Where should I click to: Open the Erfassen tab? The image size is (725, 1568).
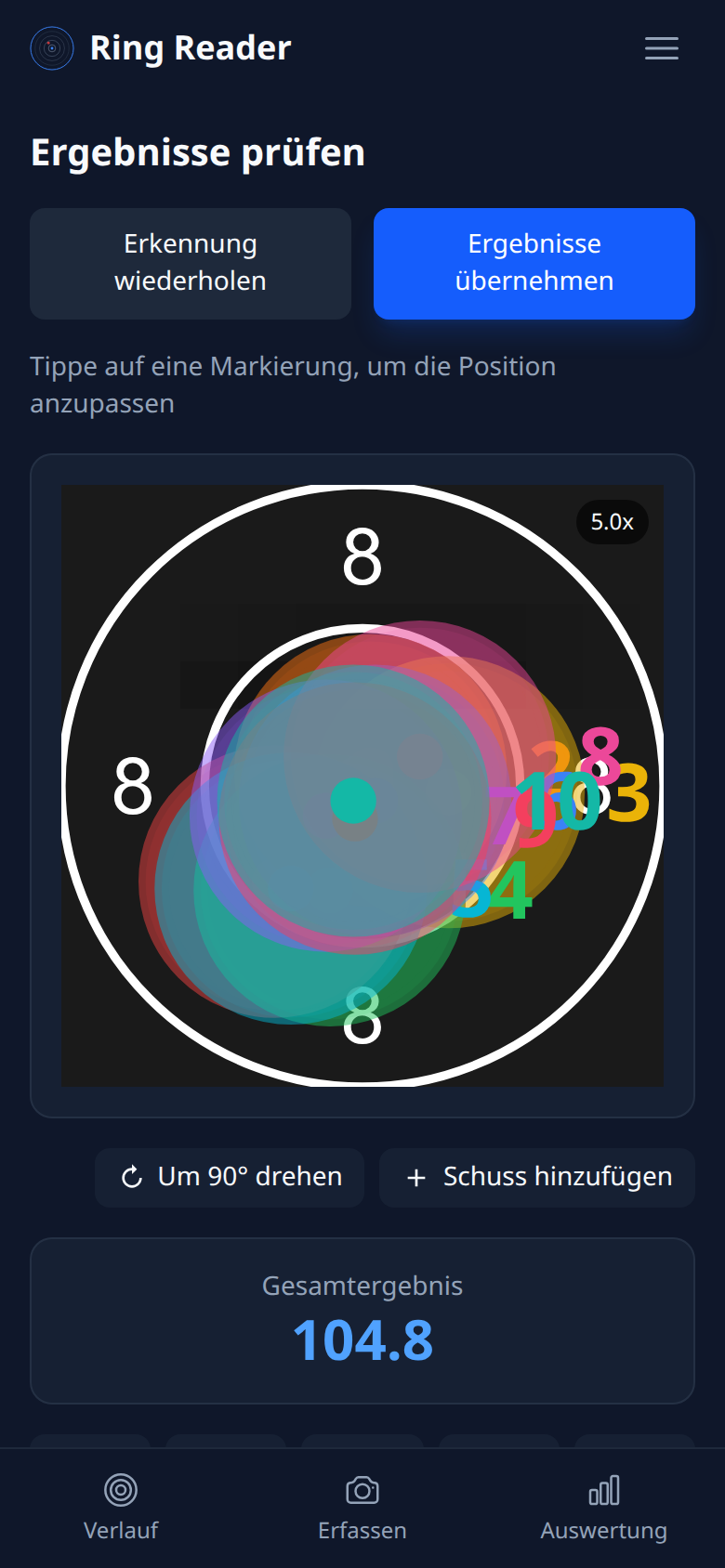362,1506
